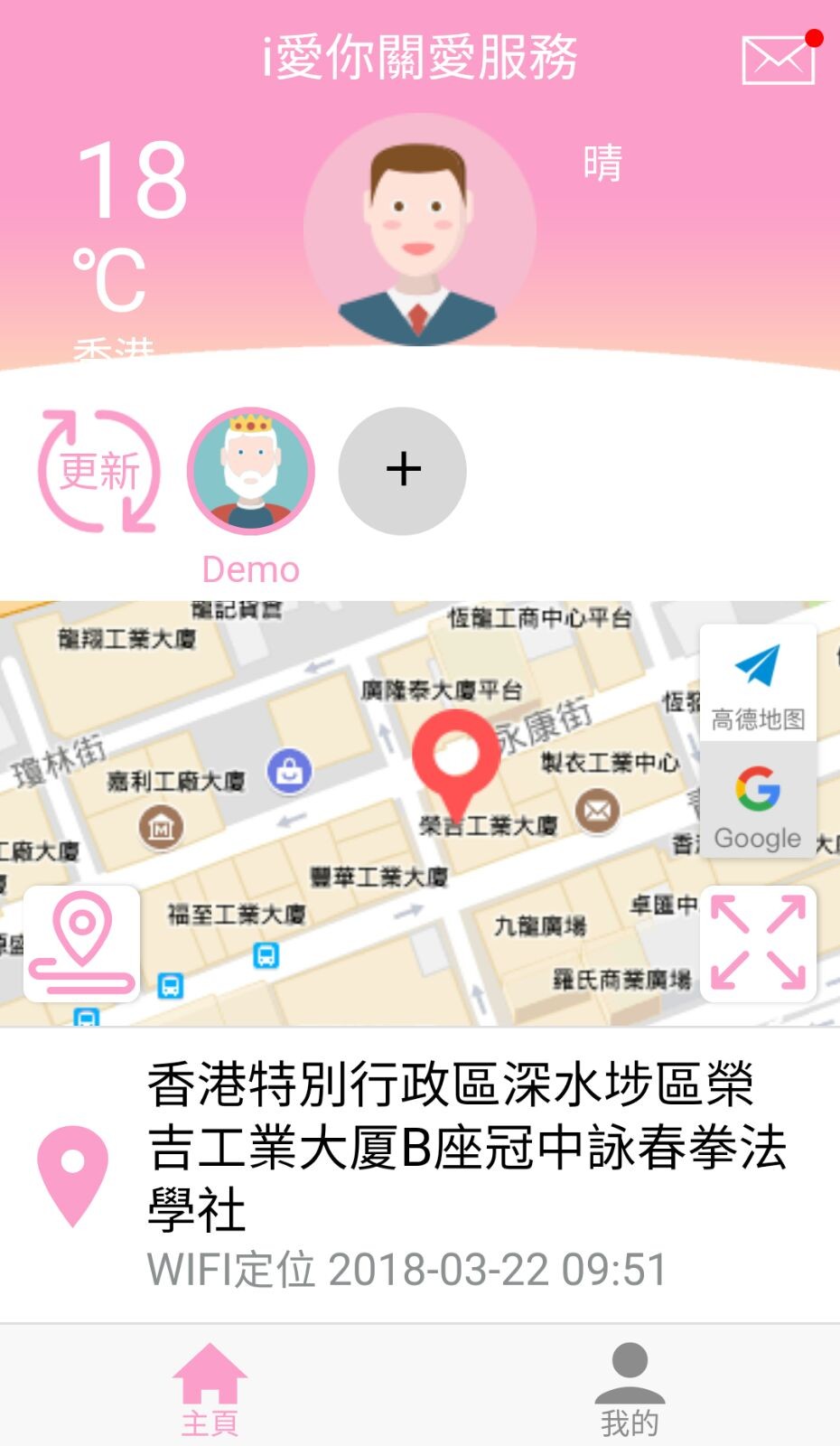Open the messages envelope icon
The width and height of the screenshot is (840, 1446).
[x=778, y=60]
